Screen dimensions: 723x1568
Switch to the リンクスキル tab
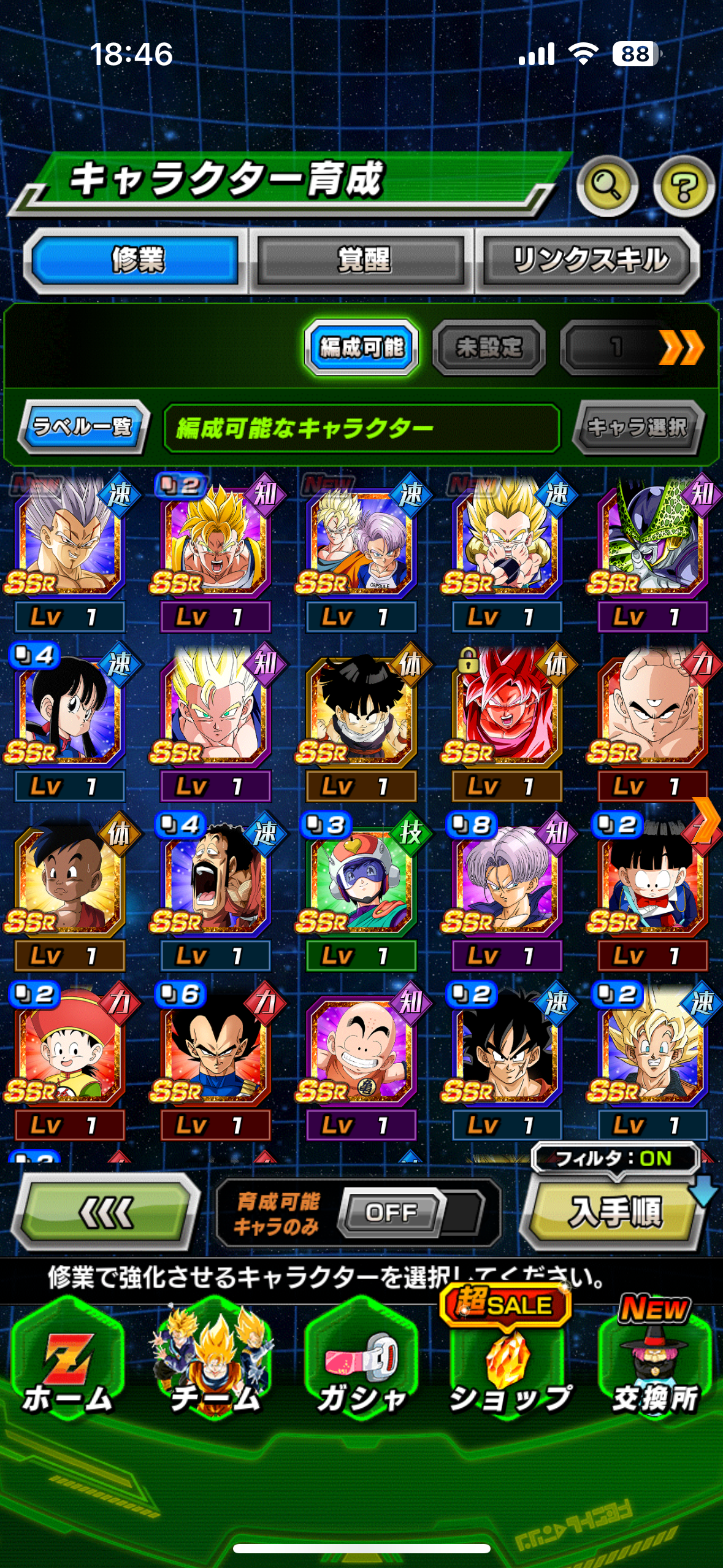[589, 260]
